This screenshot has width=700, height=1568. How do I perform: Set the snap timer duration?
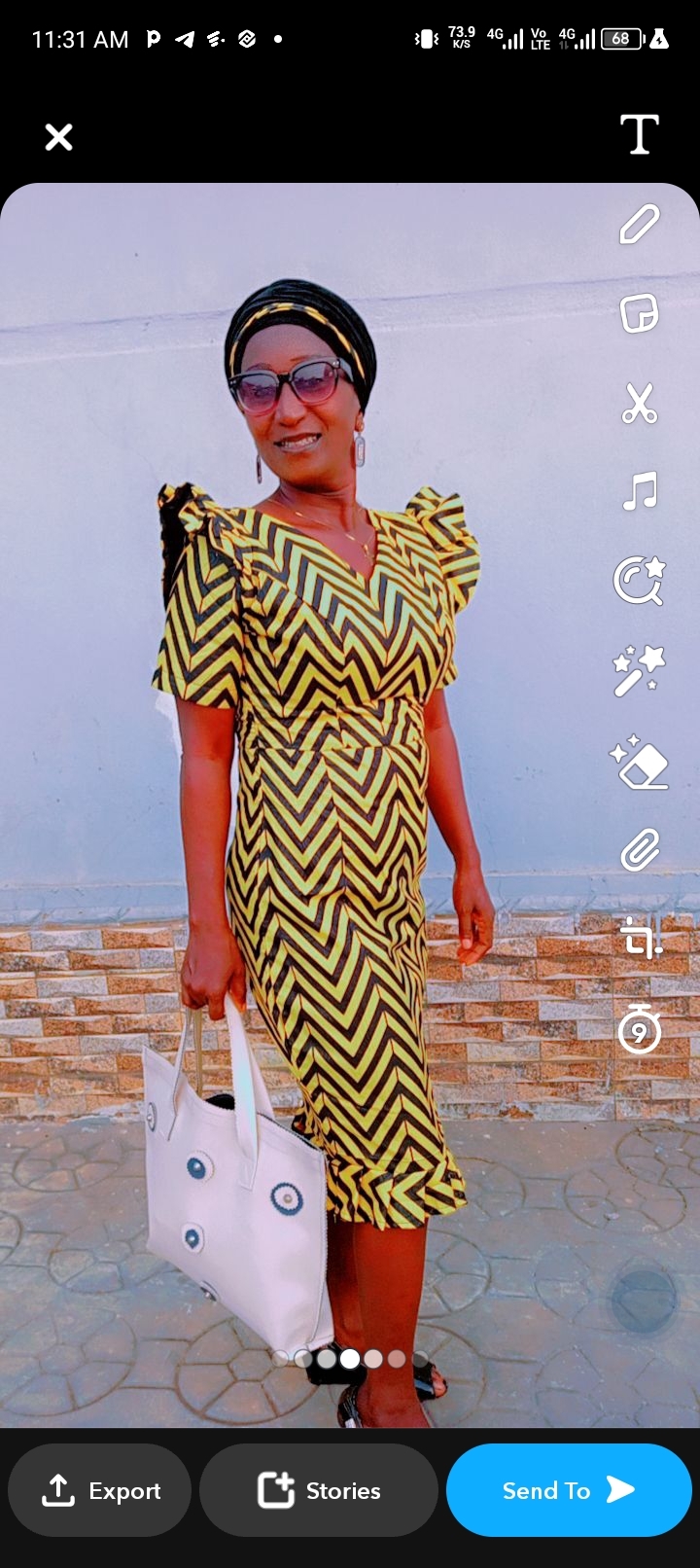[x=640, y=1029]
